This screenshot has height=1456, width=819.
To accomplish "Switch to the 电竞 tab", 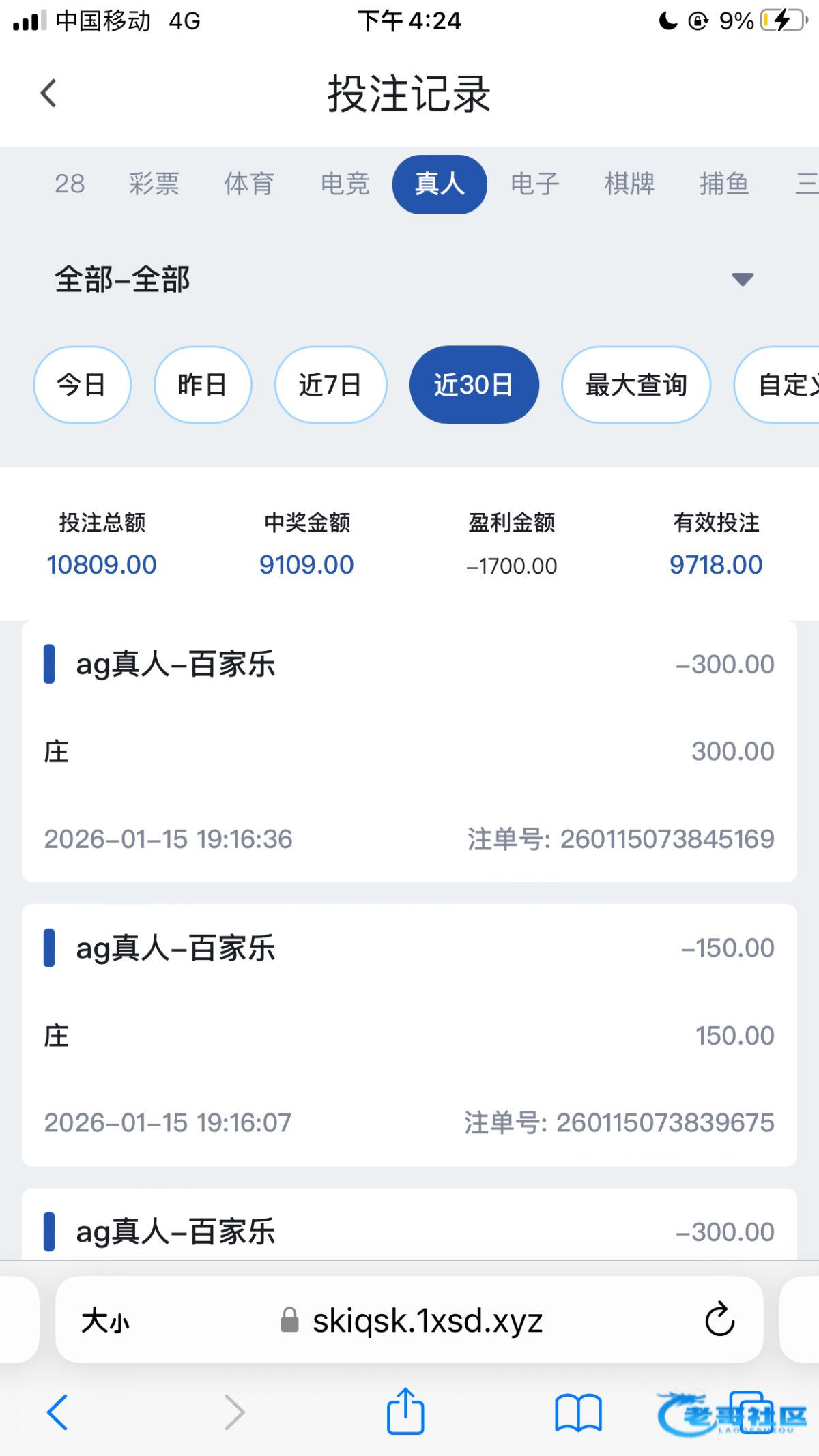I will click(x=345, y=184).
